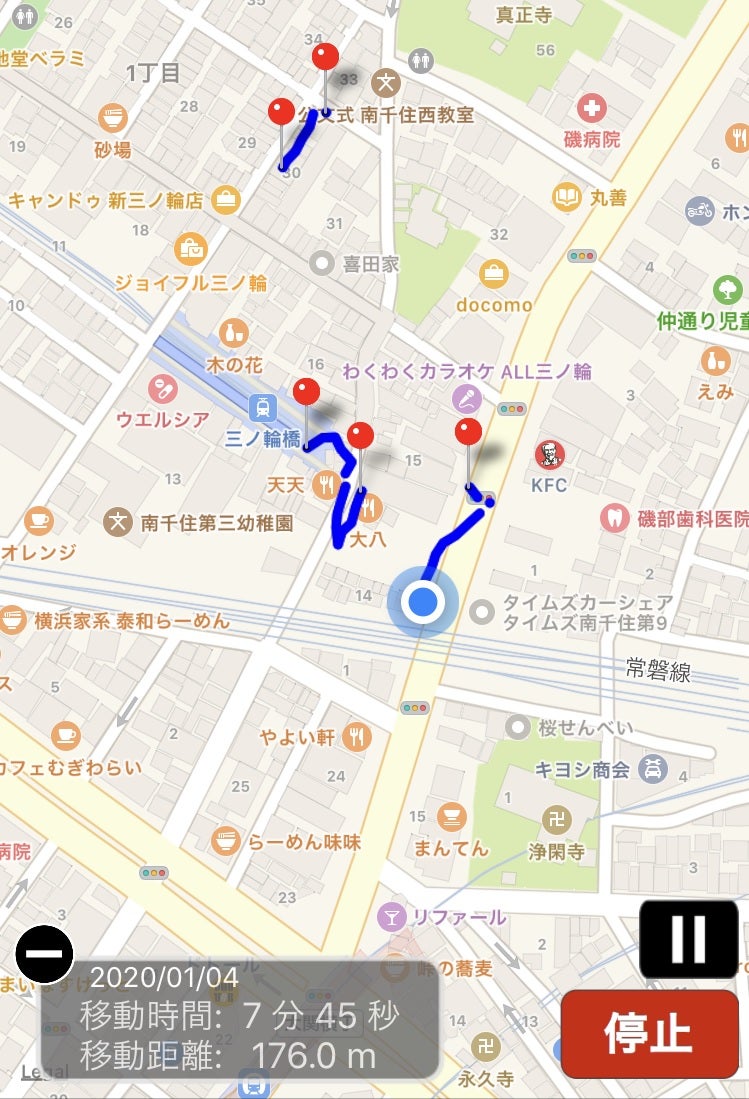The height and width of the screenshot is (1099, 749).
Task: Tap the blue current location dot
Action: pyautogui.click(x=424, y=603)
